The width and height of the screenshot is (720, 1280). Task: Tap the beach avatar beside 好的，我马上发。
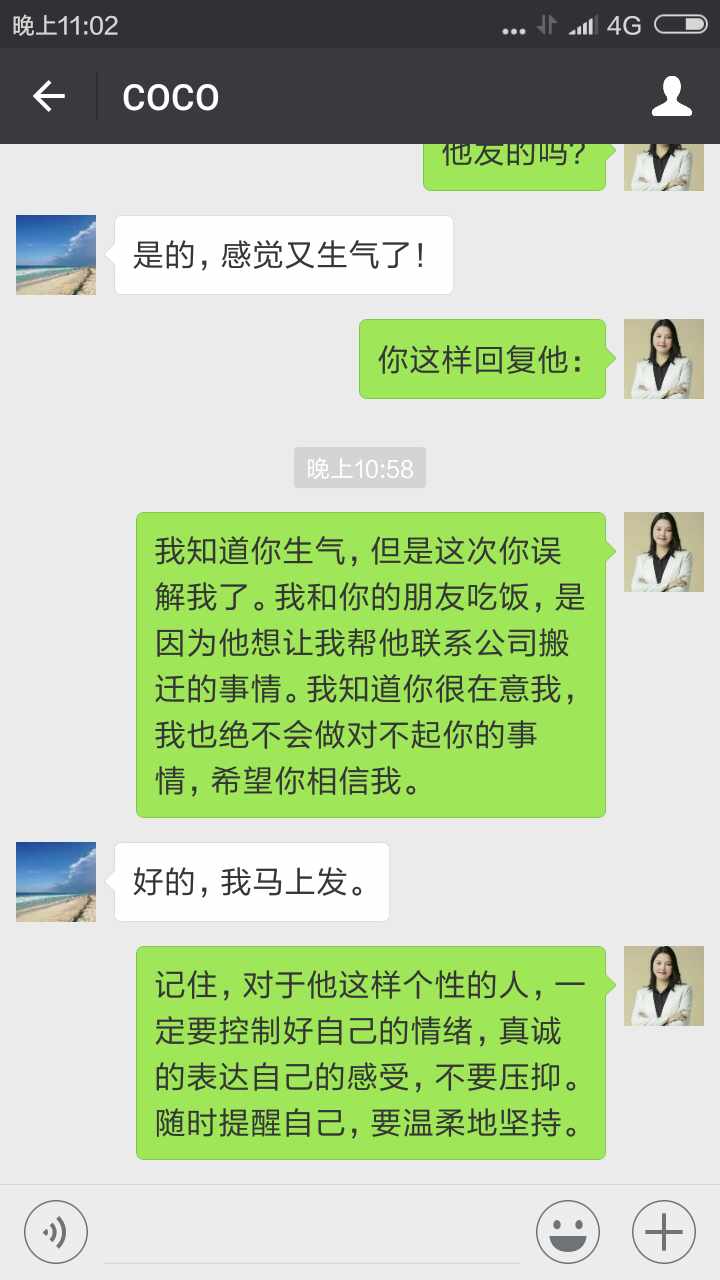point(56,881)
